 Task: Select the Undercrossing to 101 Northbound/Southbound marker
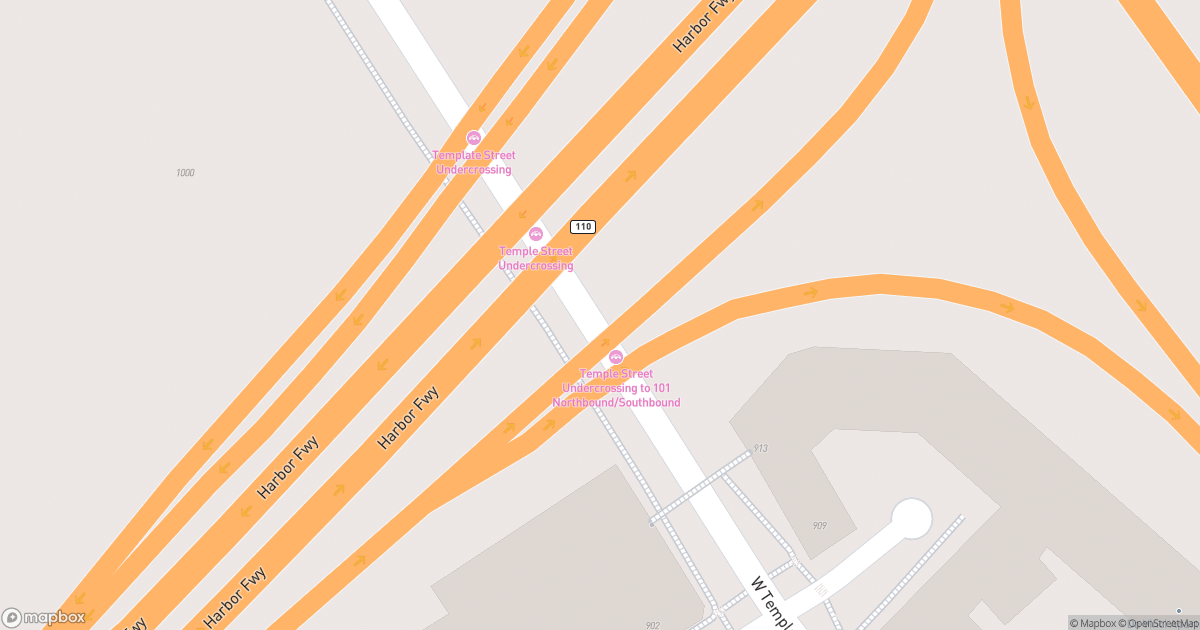(616, 357)
